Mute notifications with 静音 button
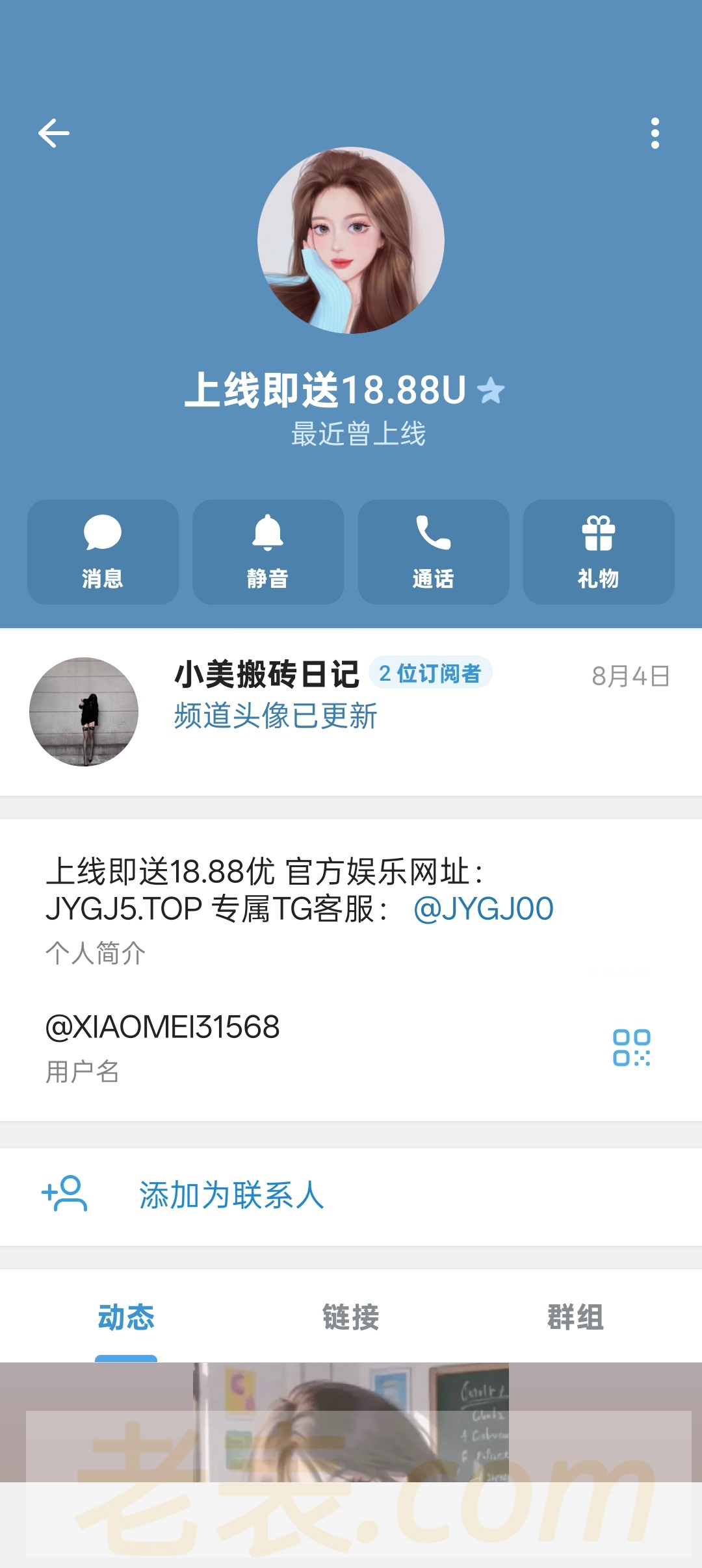 pos(268,551)
